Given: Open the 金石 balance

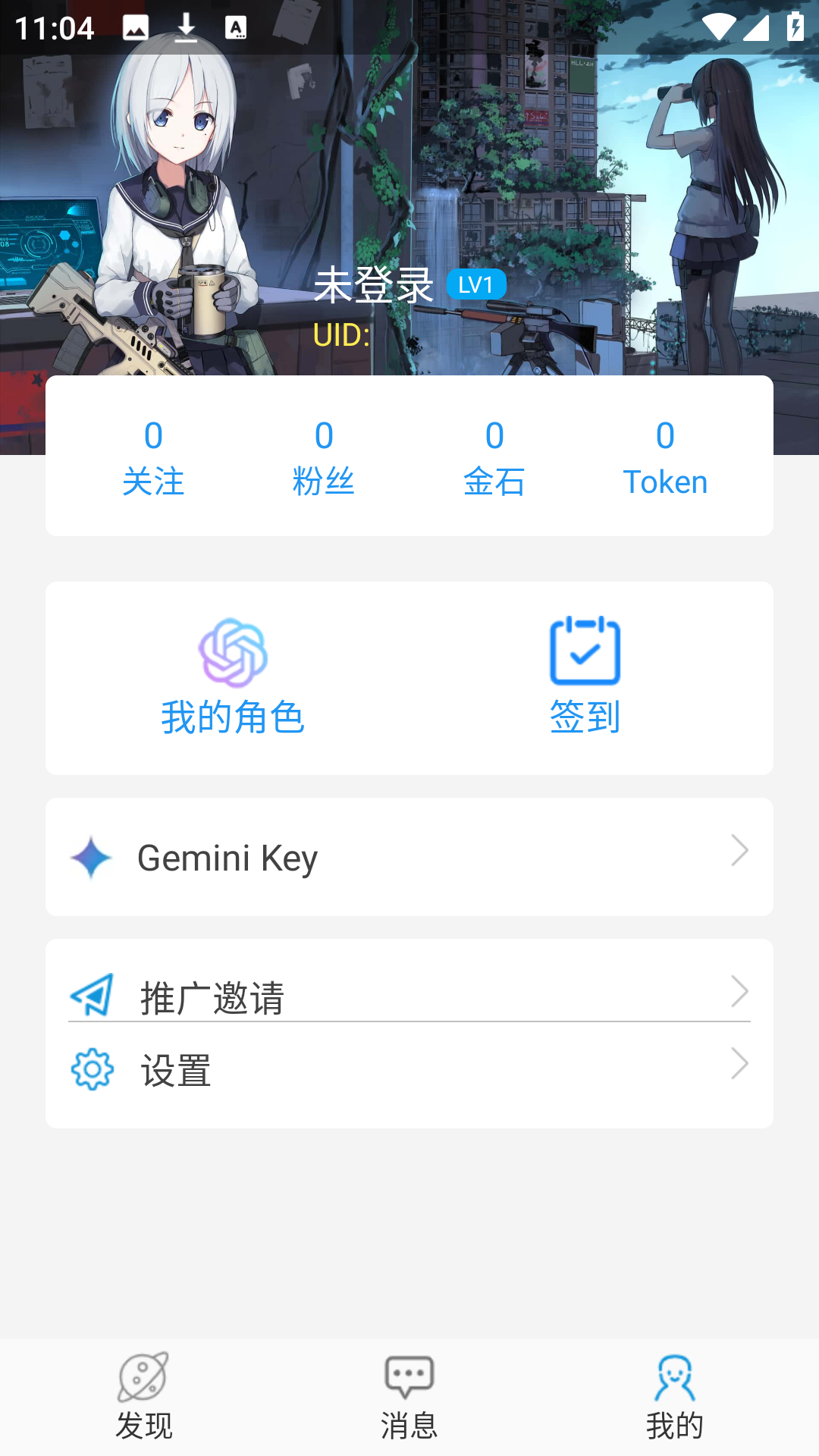Looking at the screenshot, I should [494, 458].
